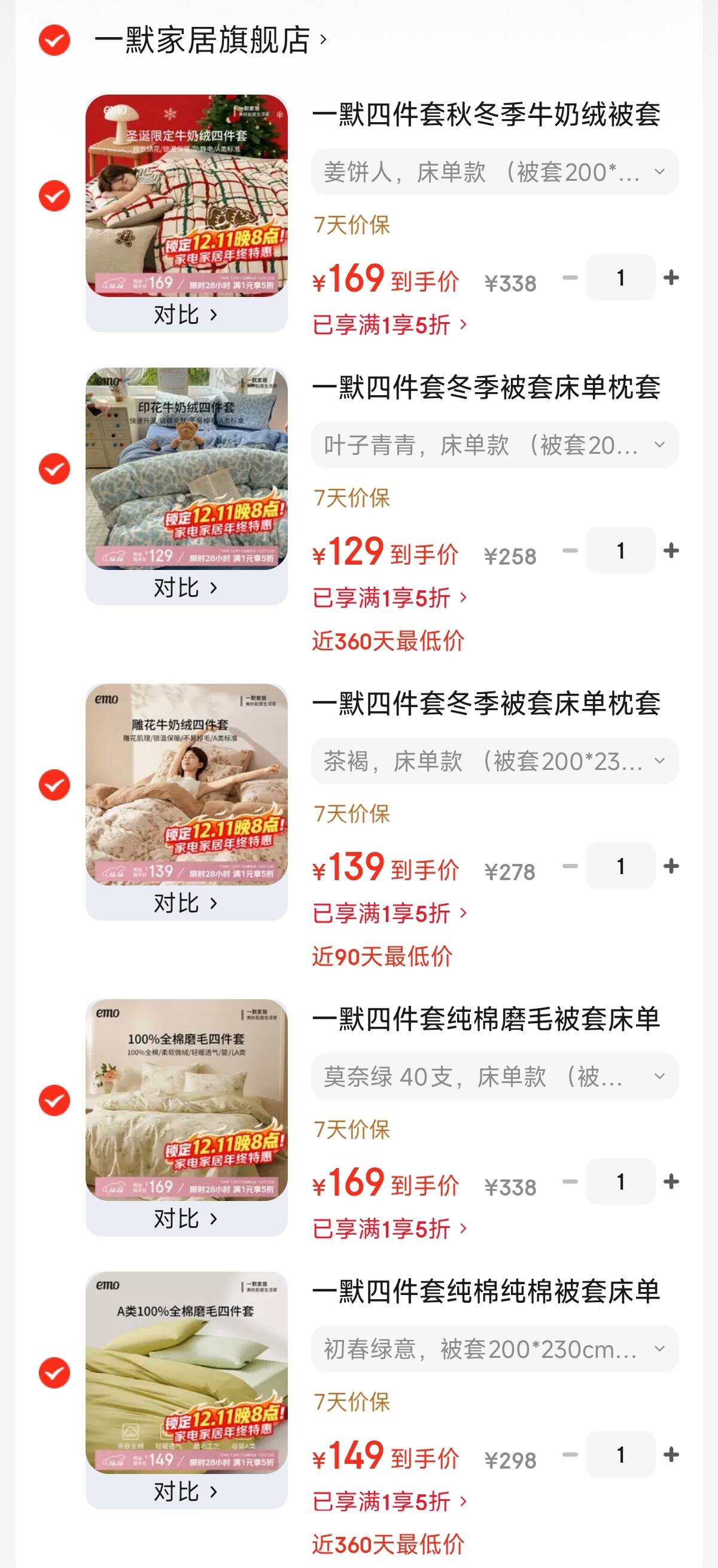Uncheck all items from 一默家居旗舰店

pos(54,40)
